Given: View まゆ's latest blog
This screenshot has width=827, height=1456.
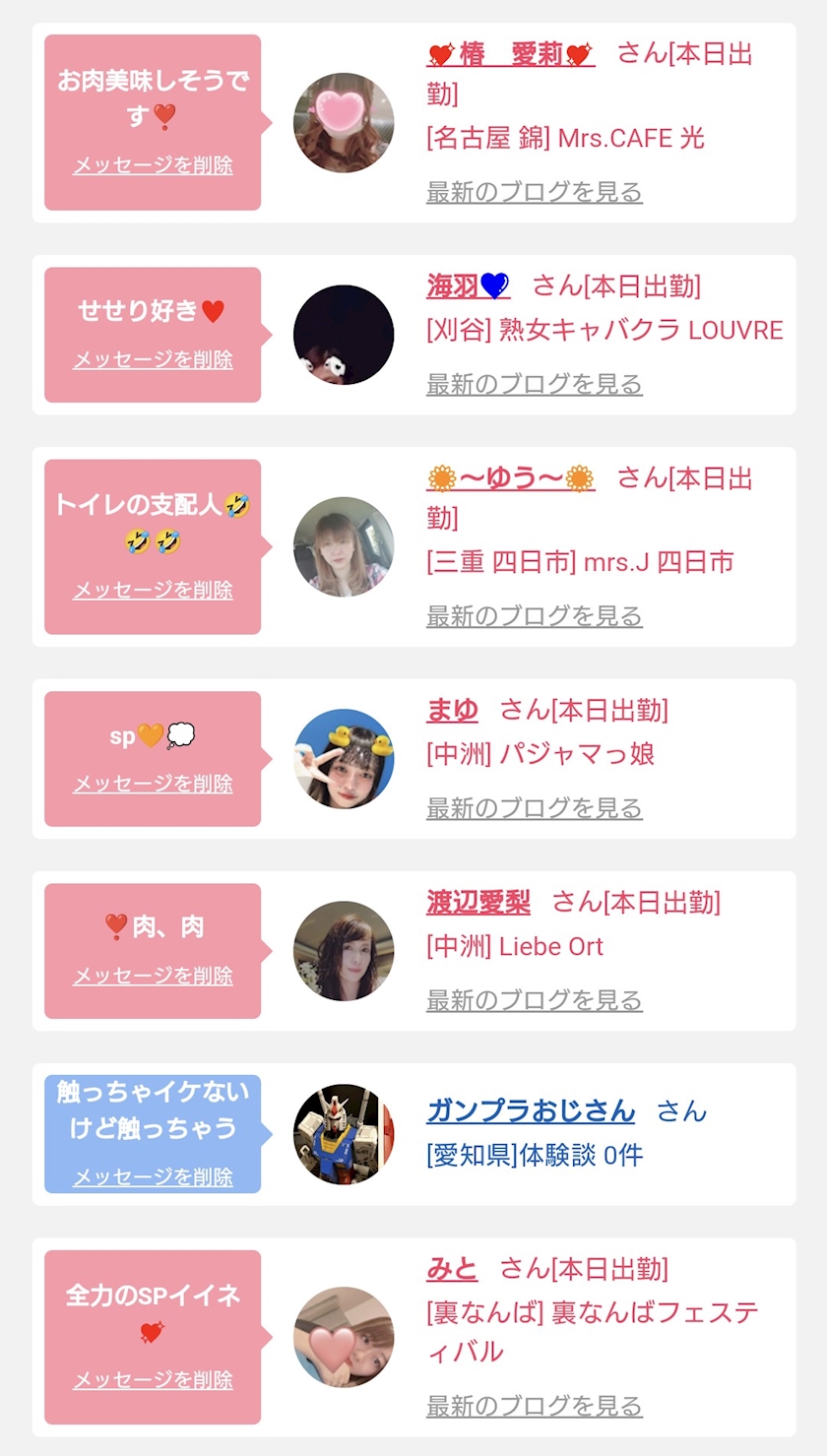Looking at the screenshot, I should coord(534,808).
